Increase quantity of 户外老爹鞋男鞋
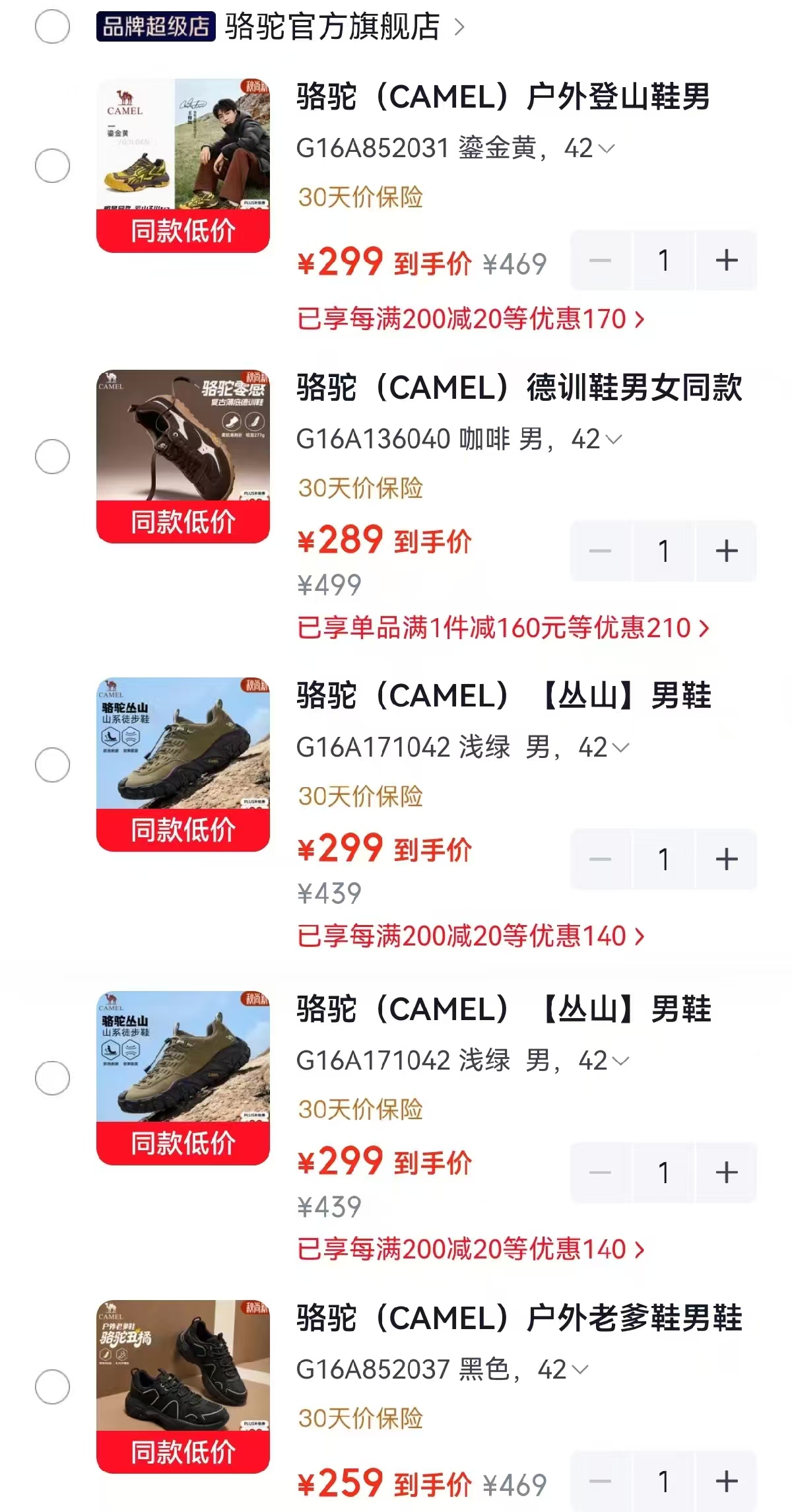Image resolution: width=792 pixels, height=1512 pixels. coord(727,1482)
